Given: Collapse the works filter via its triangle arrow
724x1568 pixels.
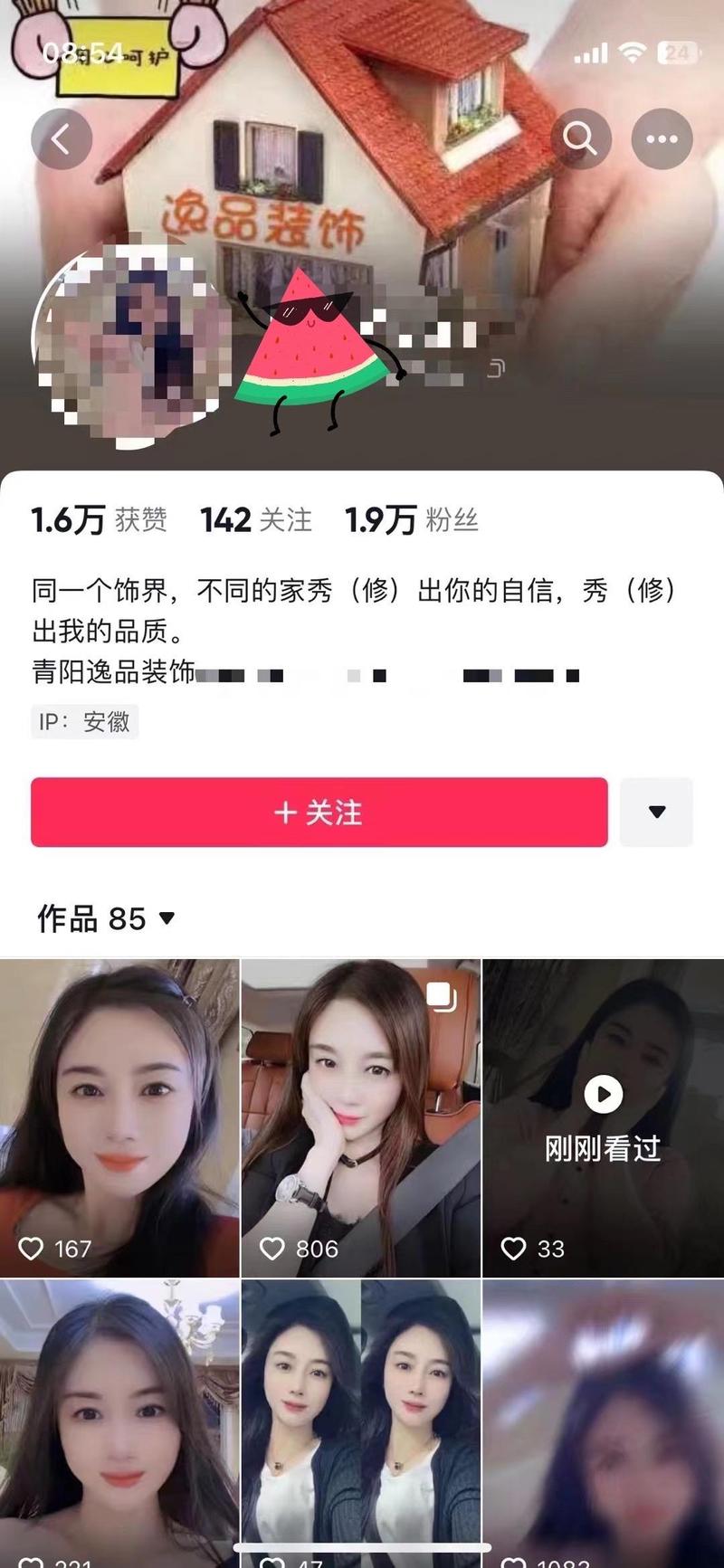Looking at the screenshot, I should click(165, 919).
